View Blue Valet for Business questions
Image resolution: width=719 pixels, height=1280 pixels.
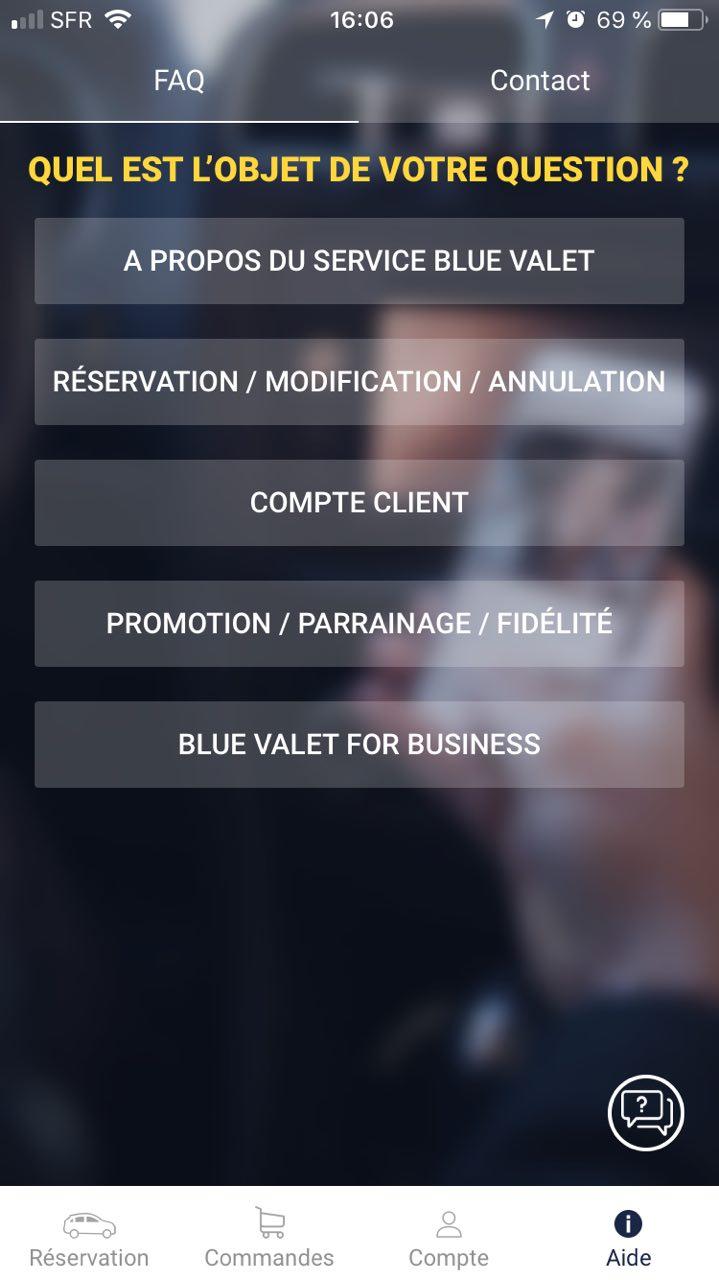[359, 745]
